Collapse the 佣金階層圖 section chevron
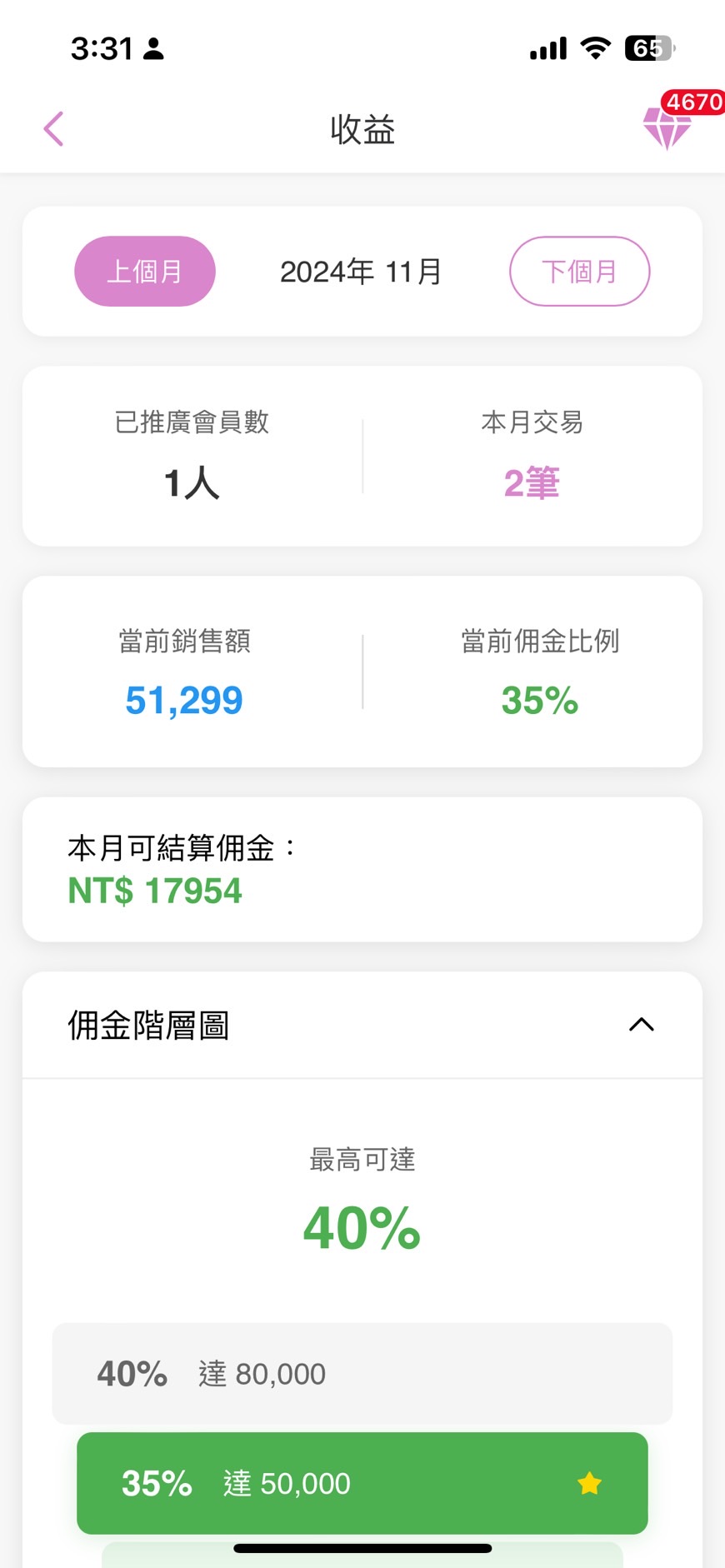725x1568 pixels. click(x=641, y=1025)
